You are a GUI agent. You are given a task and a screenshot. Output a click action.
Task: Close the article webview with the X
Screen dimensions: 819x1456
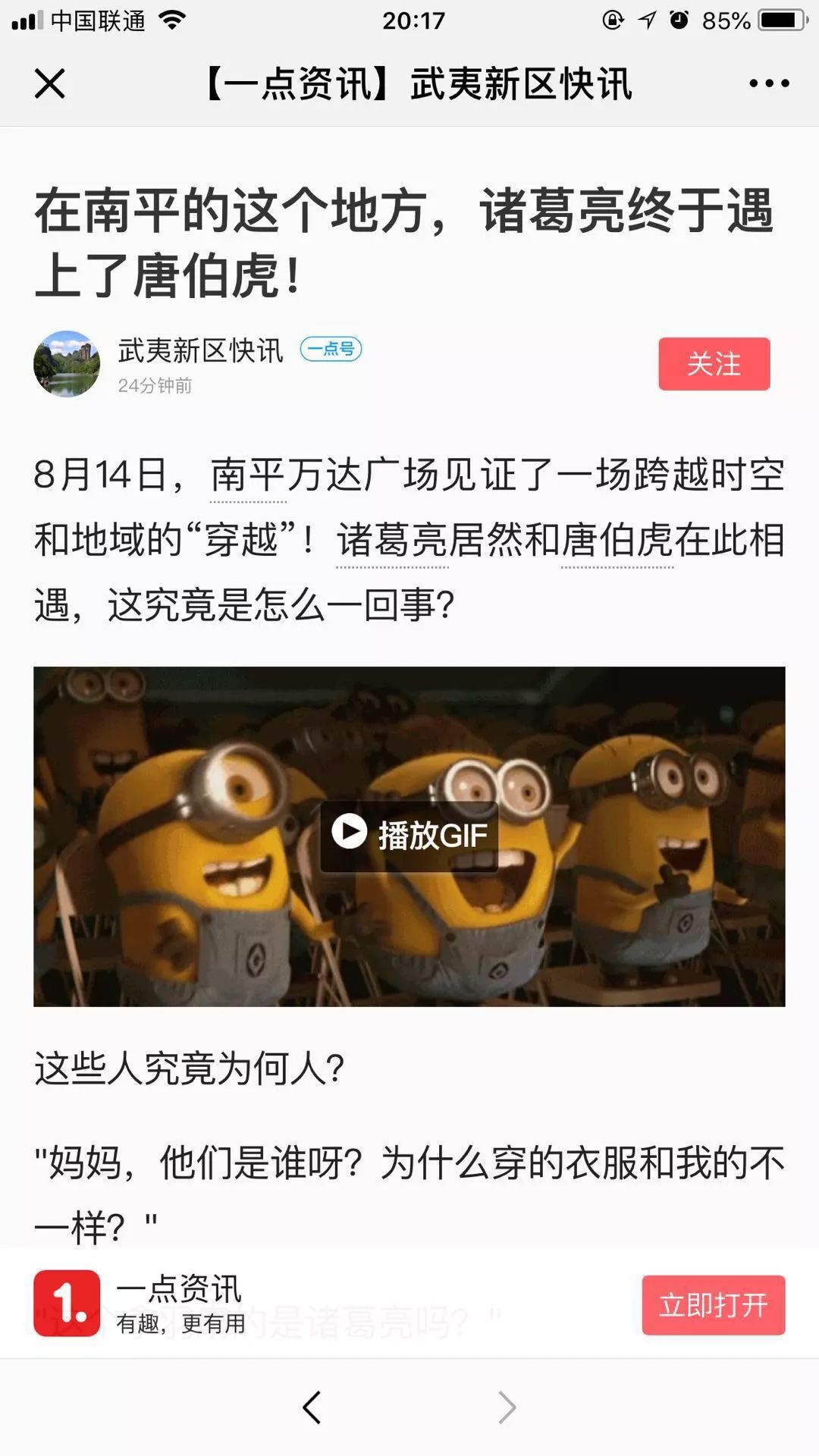point(50,83)
